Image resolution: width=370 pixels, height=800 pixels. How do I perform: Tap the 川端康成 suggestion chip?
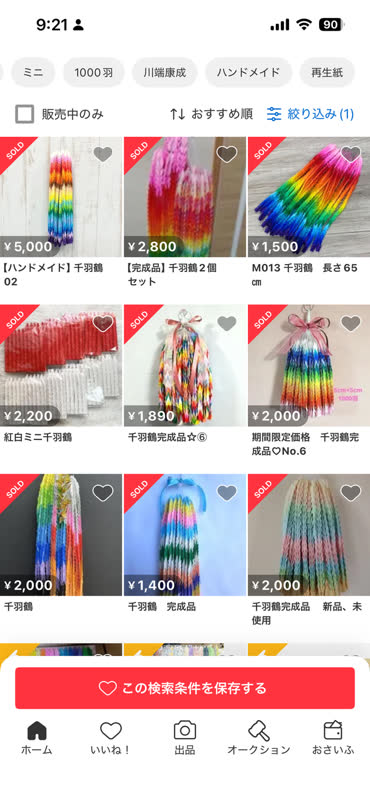tap(164, 72)
